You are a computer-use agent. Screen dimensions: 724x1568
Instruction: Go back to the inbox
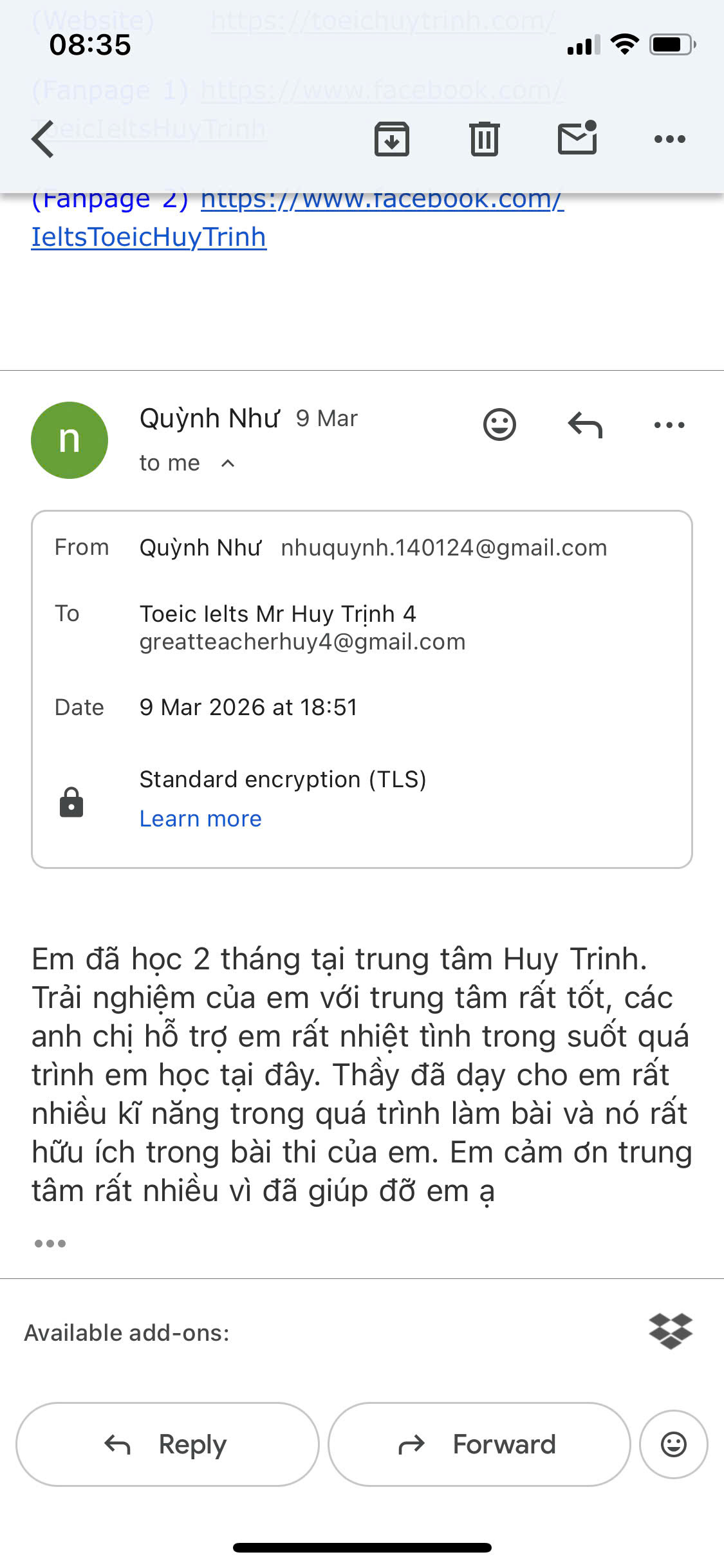[43, 138]
